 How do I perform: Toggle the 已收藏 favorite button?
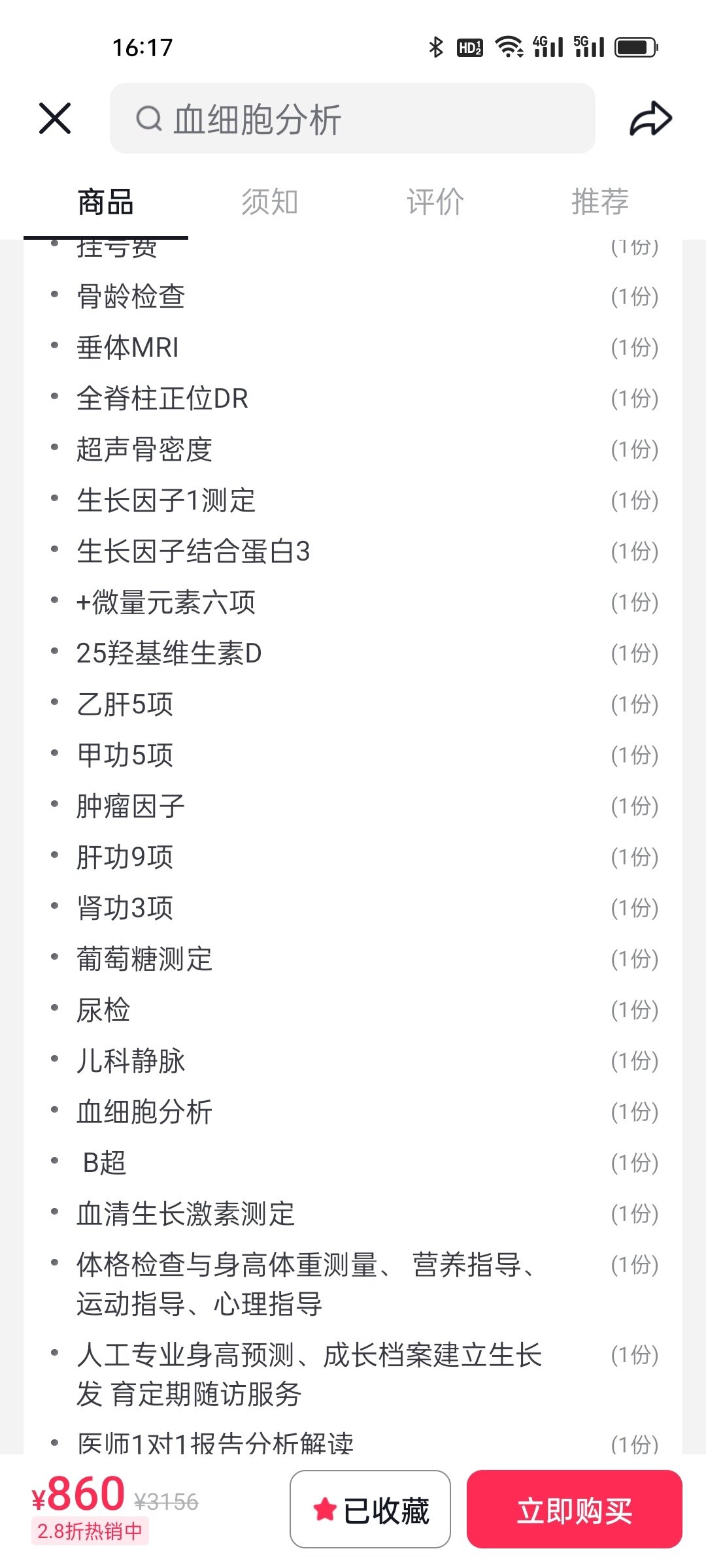[371, 1510]
